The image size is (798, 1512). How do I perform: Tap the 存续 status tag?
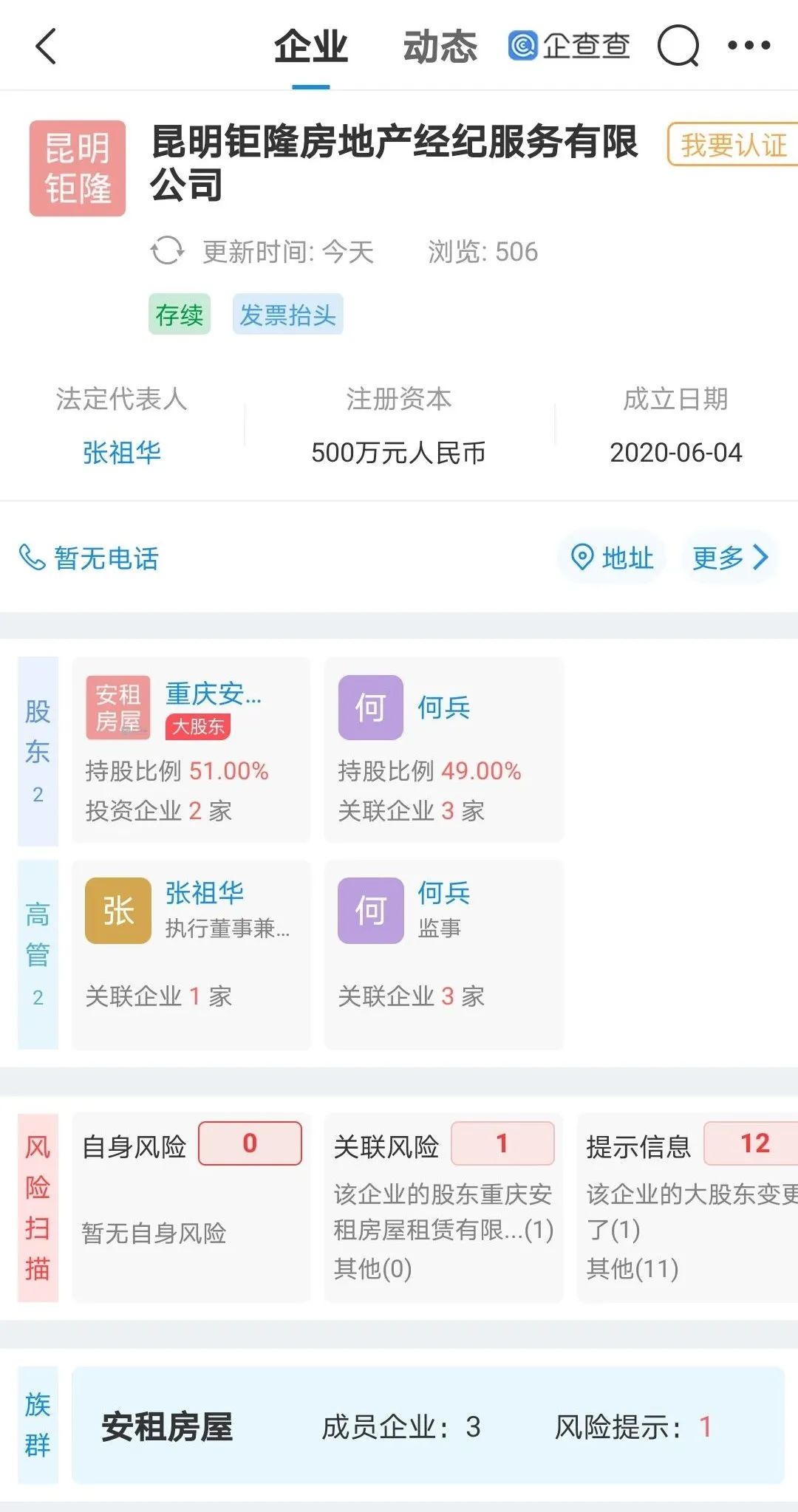pos(178,314)
